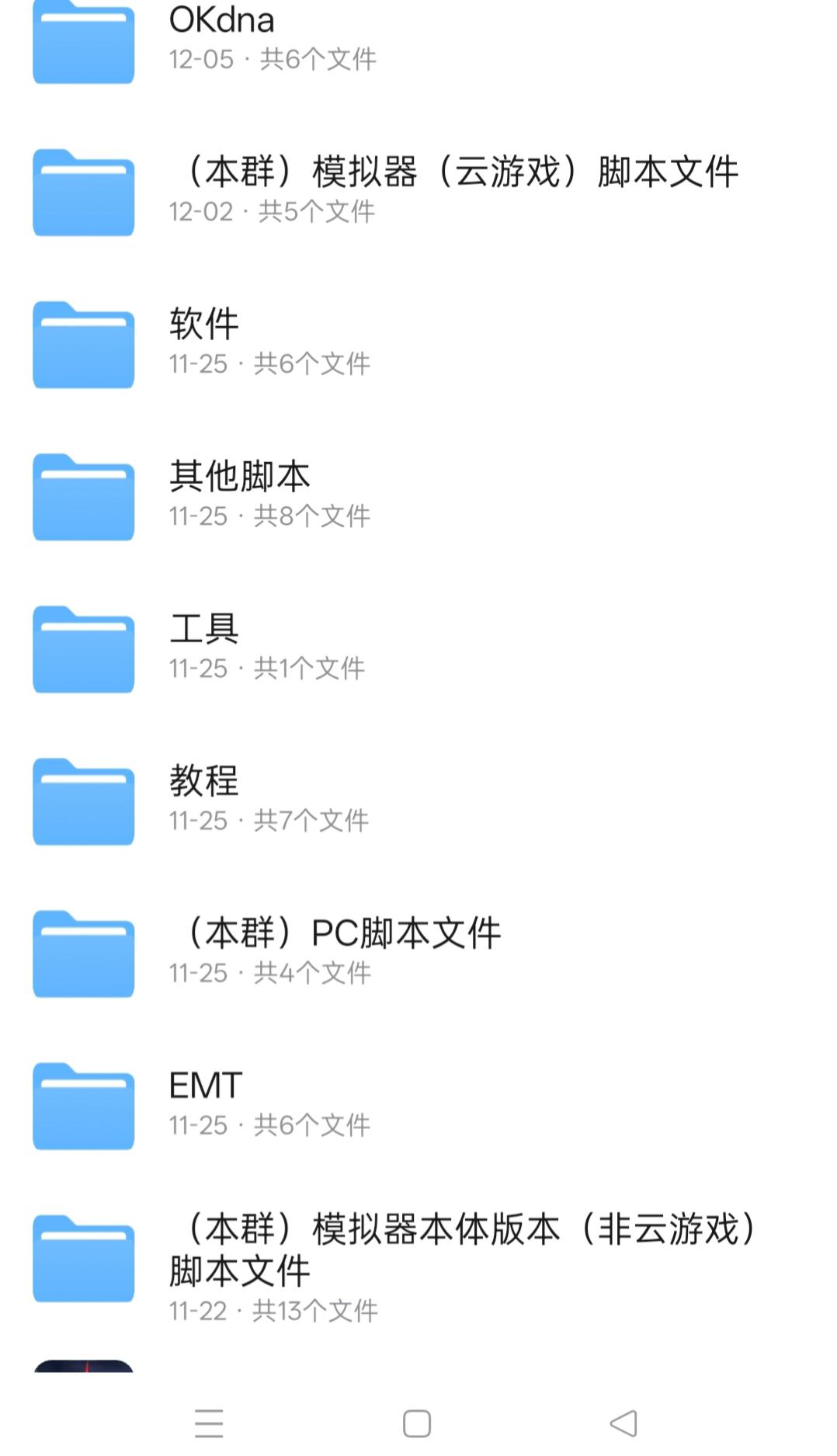Tap the system back button

(x=624, y=1423)
